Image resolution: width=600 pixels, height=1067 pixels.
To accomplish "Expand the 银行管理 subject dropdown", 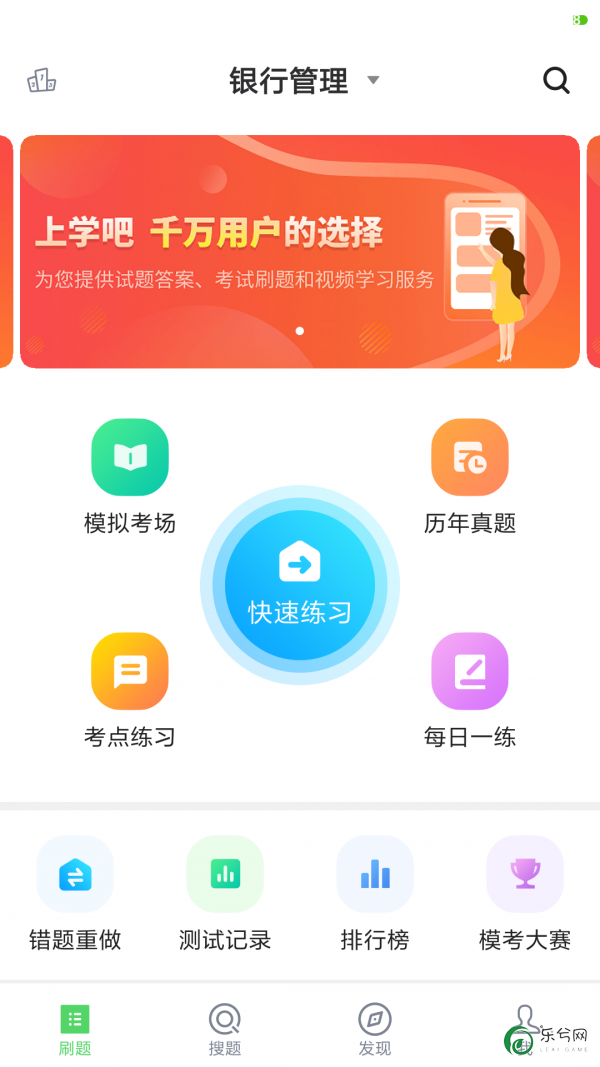I will click(x=304, y=81).
